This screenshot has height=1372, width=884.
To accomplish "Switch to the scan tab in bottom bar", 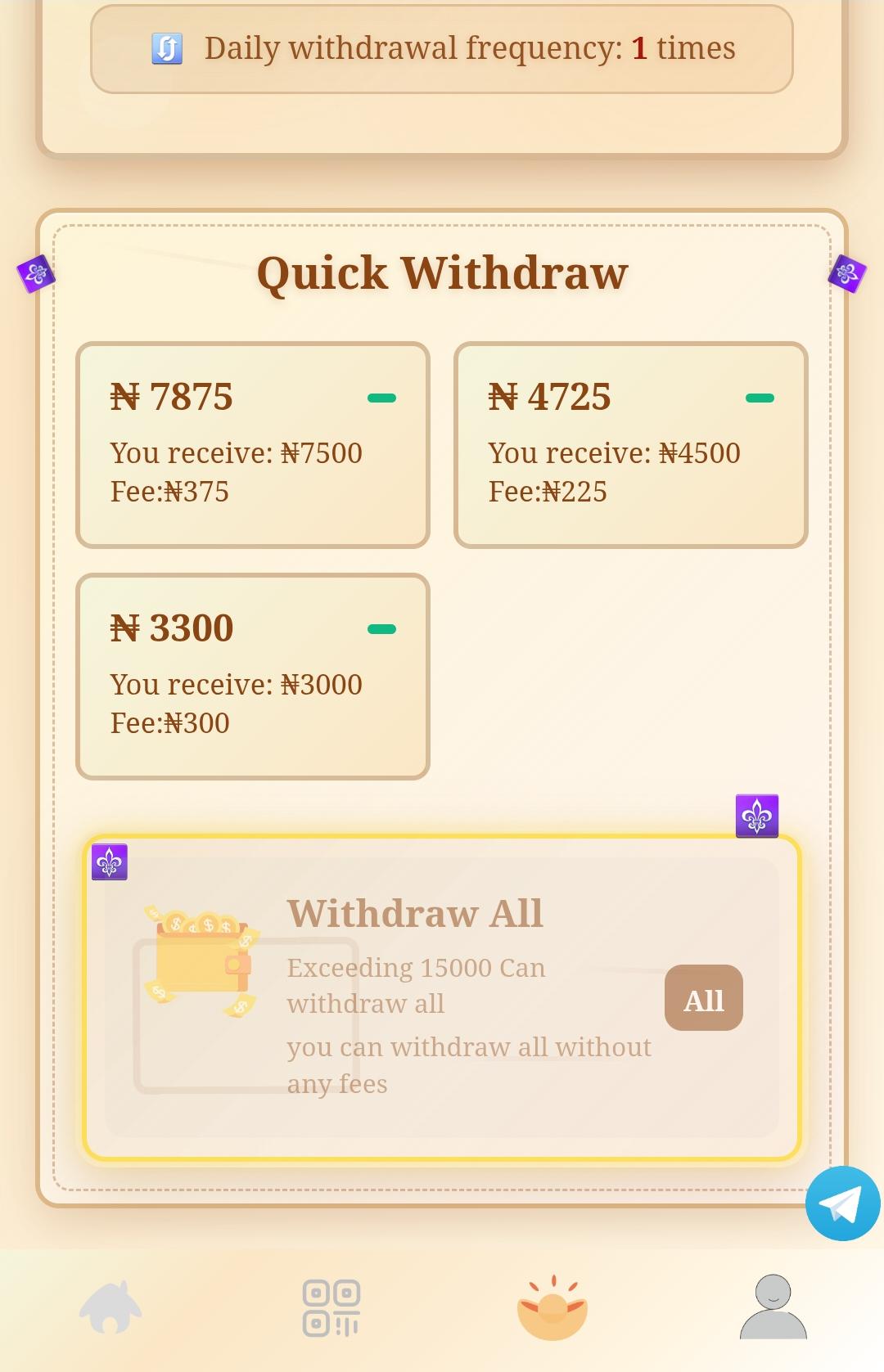I will (x=330, y=1307).
